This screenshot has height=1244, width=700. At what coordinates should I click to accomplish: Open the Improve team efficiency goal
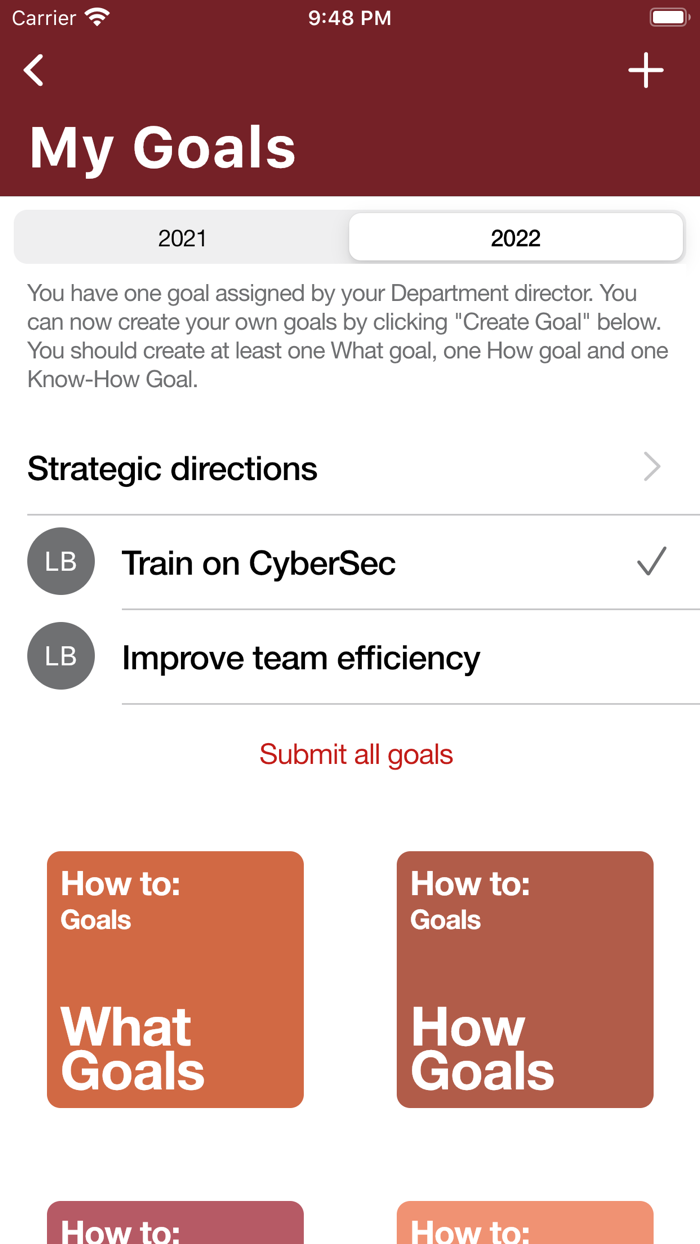tap(350, 657)
